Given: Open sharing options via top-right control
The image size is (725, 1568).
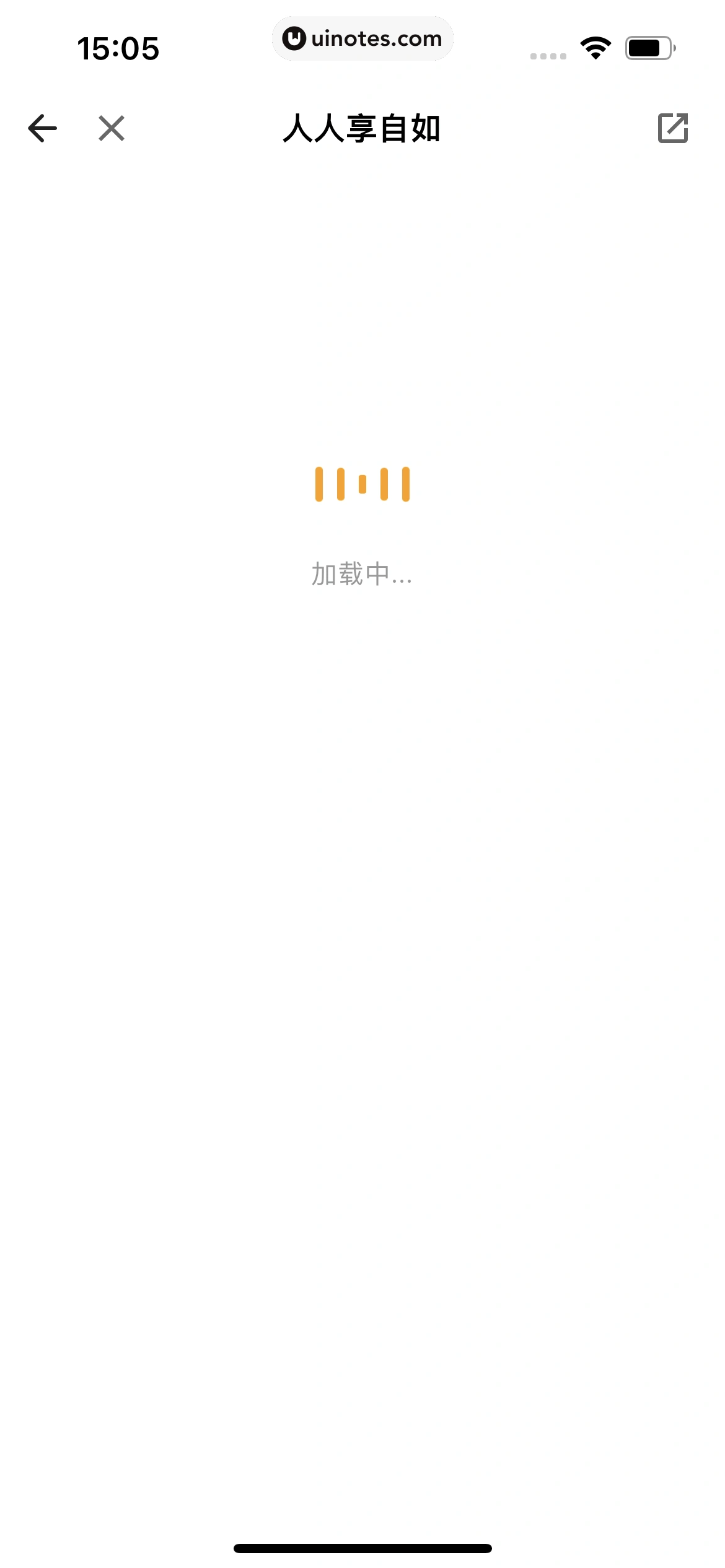Looking at the screenshot, I should pyautogui.click(x=674, y=129).
